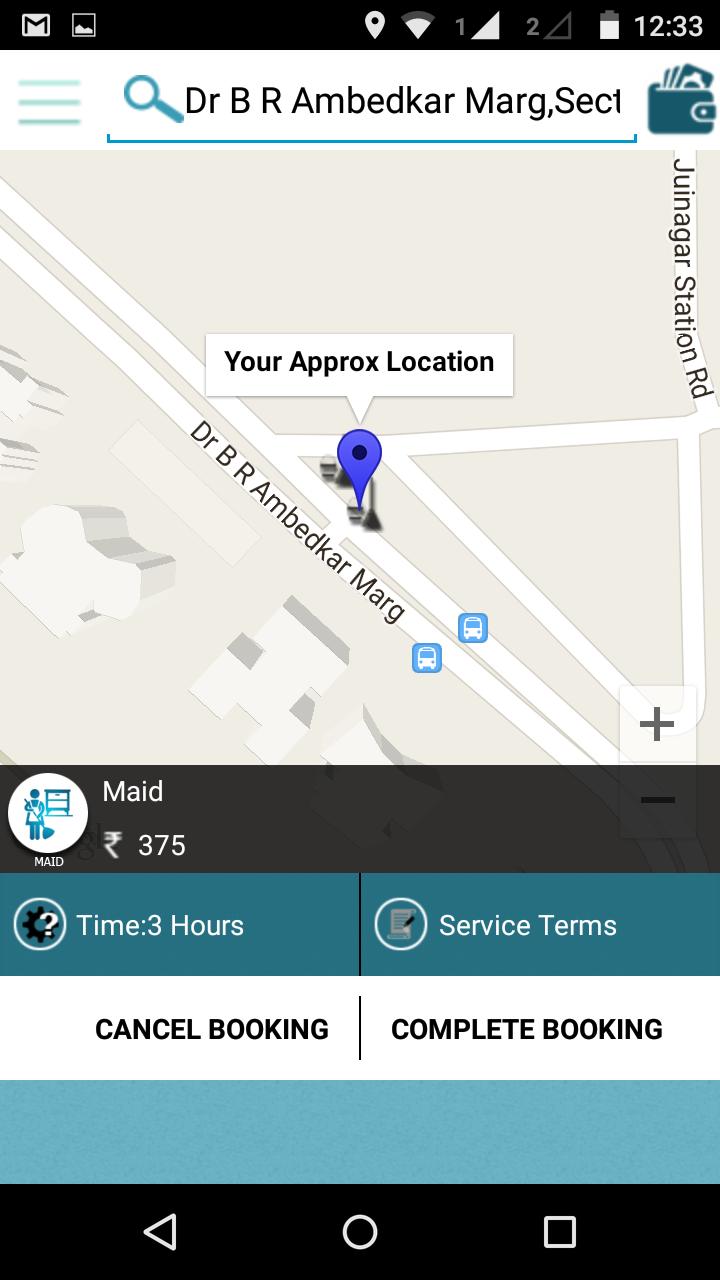The height and width of the screenshot is (1280, 720).
Task: Tap the Time:3 Hours option
Action: [180, 924]
